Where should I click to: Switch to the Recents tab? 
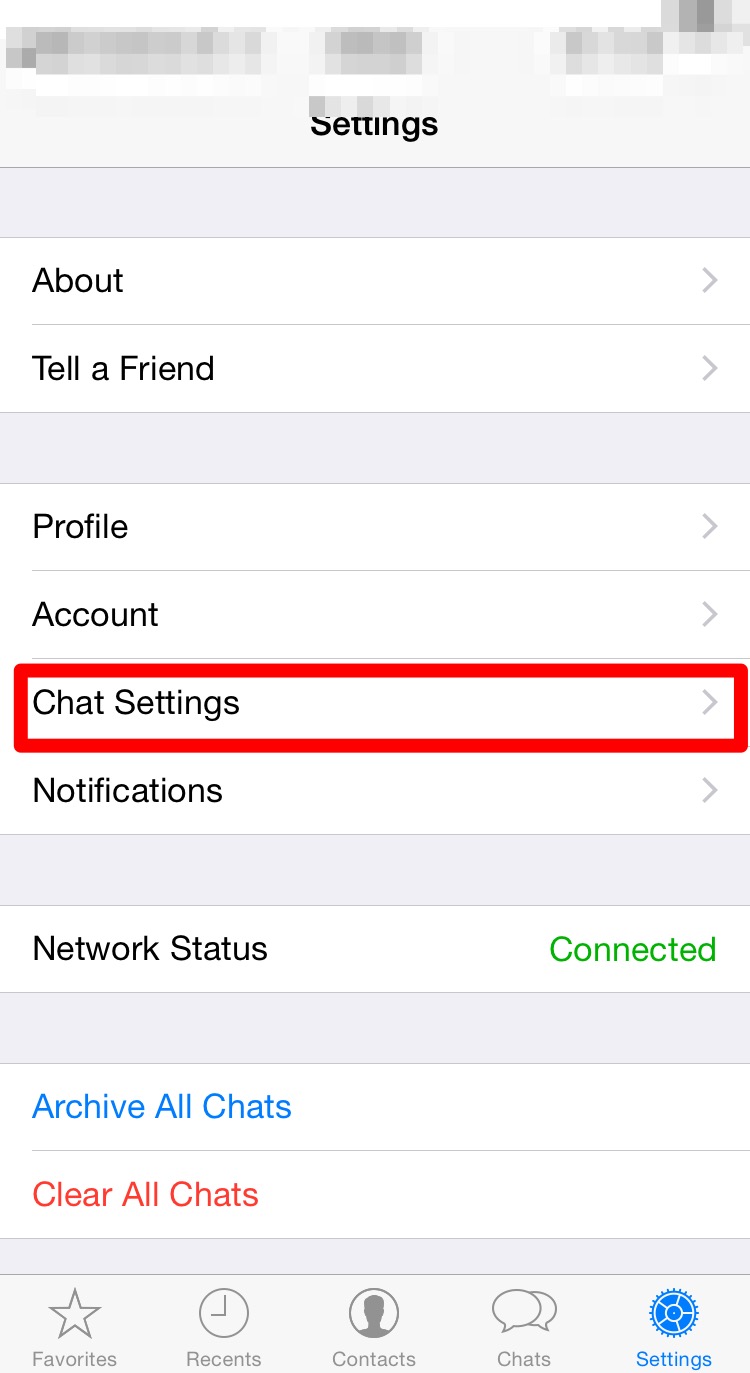point(224,1327)
